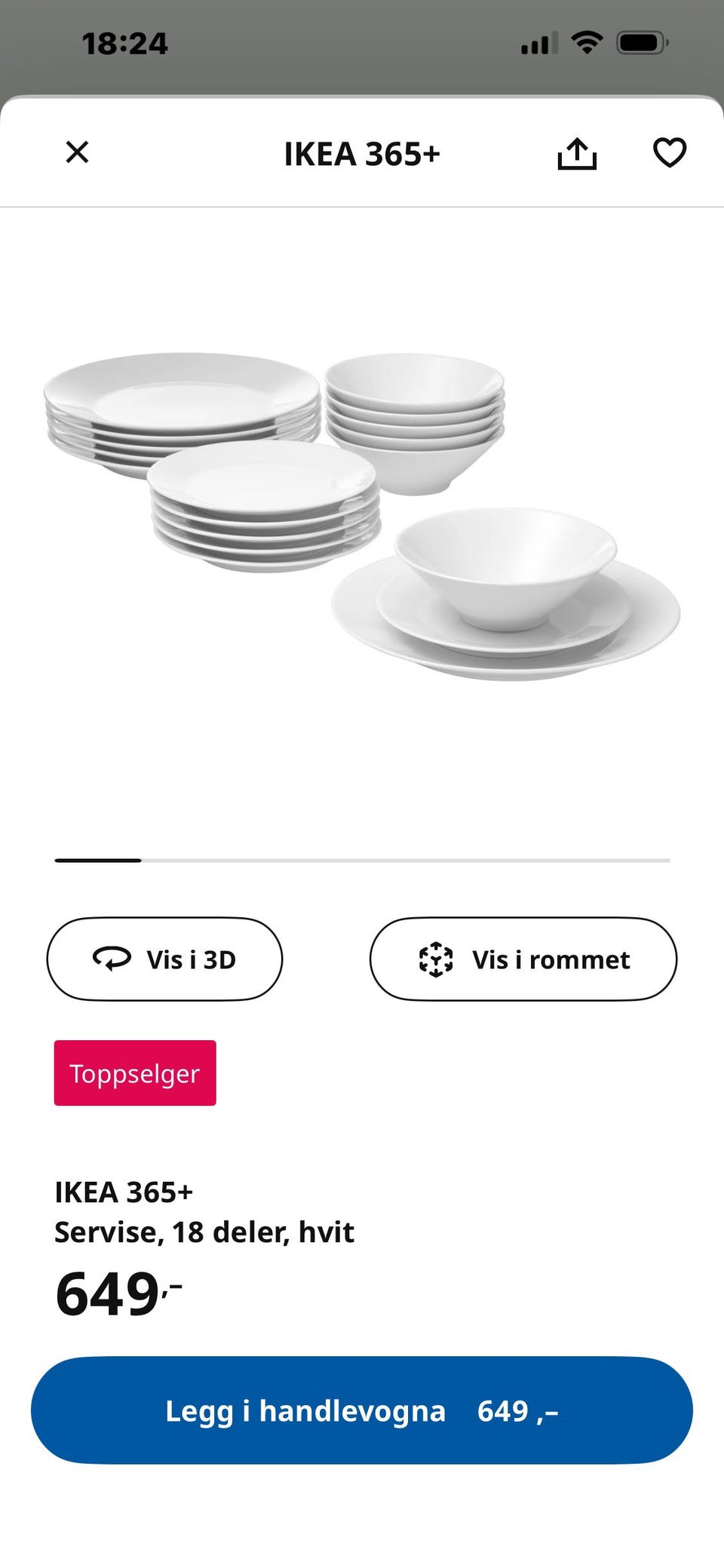Open the clock showing 18:24

[x=125, y=43]
